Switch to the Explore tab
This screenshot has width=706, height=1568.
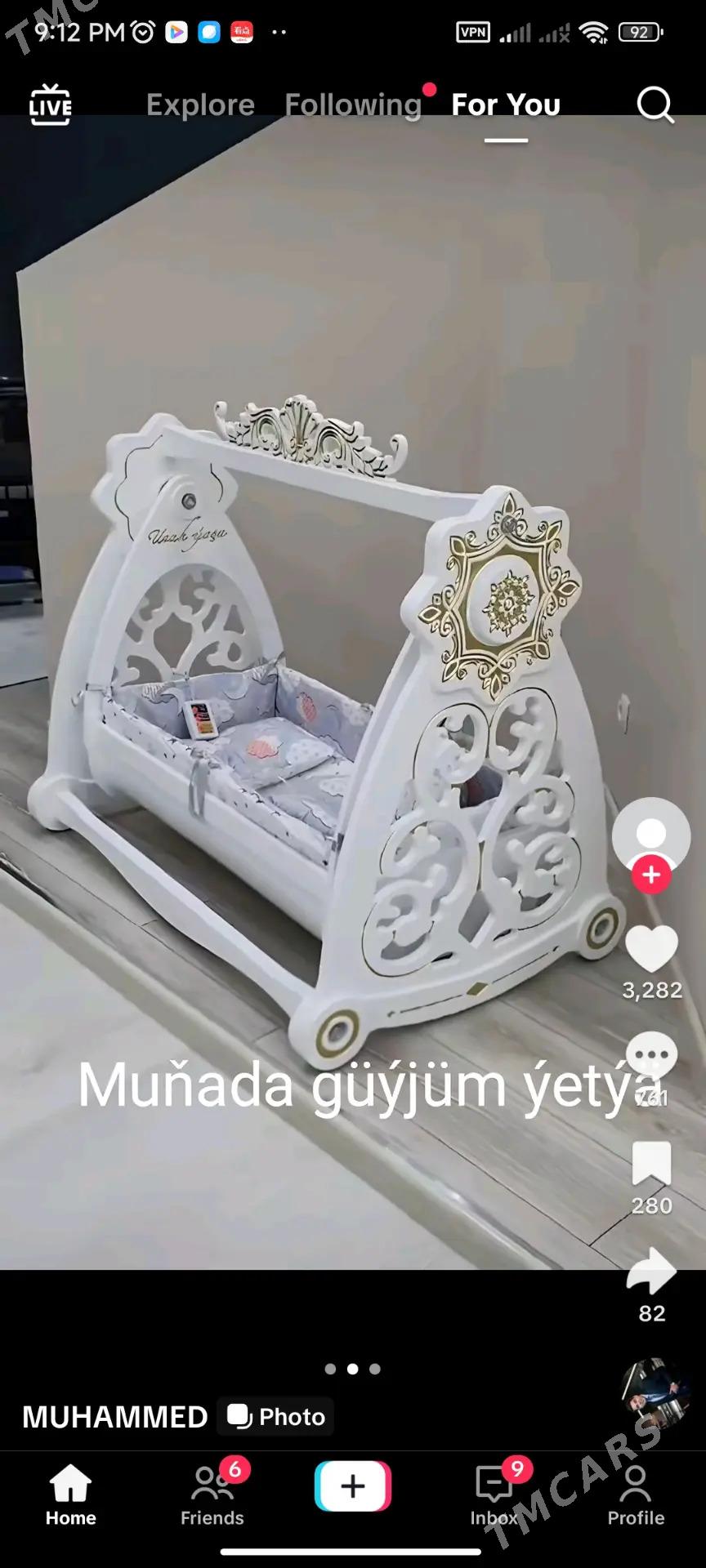(200, 105)
